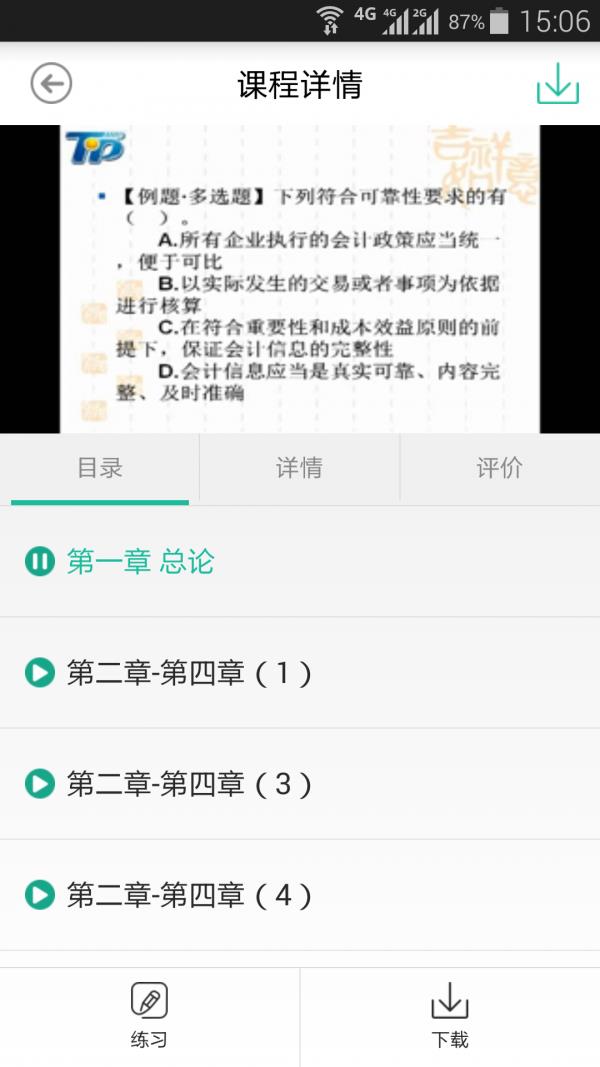Go back using the arrow icon
This screenshot has width=600, height=1067.
coord(51,84)
